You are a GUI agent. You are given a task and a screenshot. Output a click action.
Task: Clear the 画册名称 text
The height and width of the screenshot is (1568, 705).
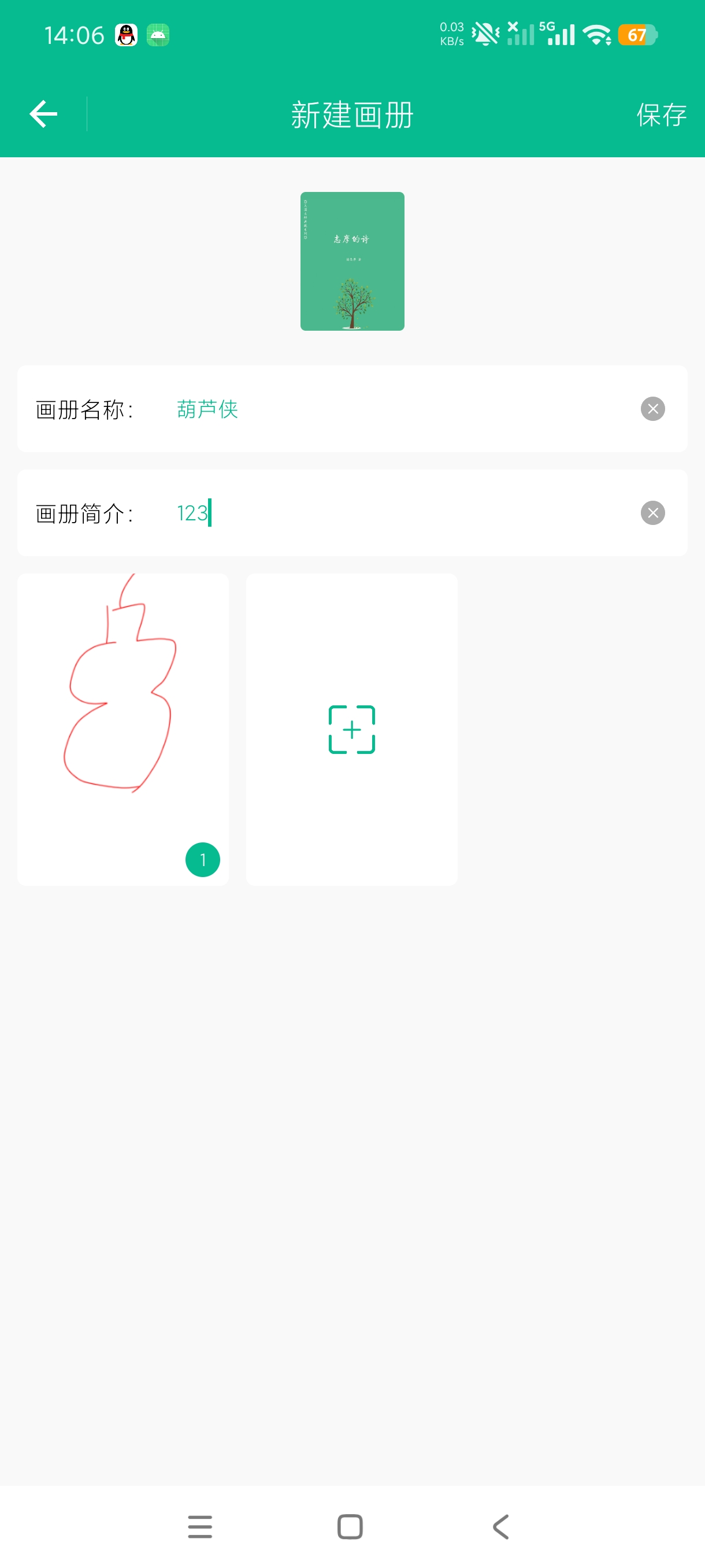(x=652, y=409)
